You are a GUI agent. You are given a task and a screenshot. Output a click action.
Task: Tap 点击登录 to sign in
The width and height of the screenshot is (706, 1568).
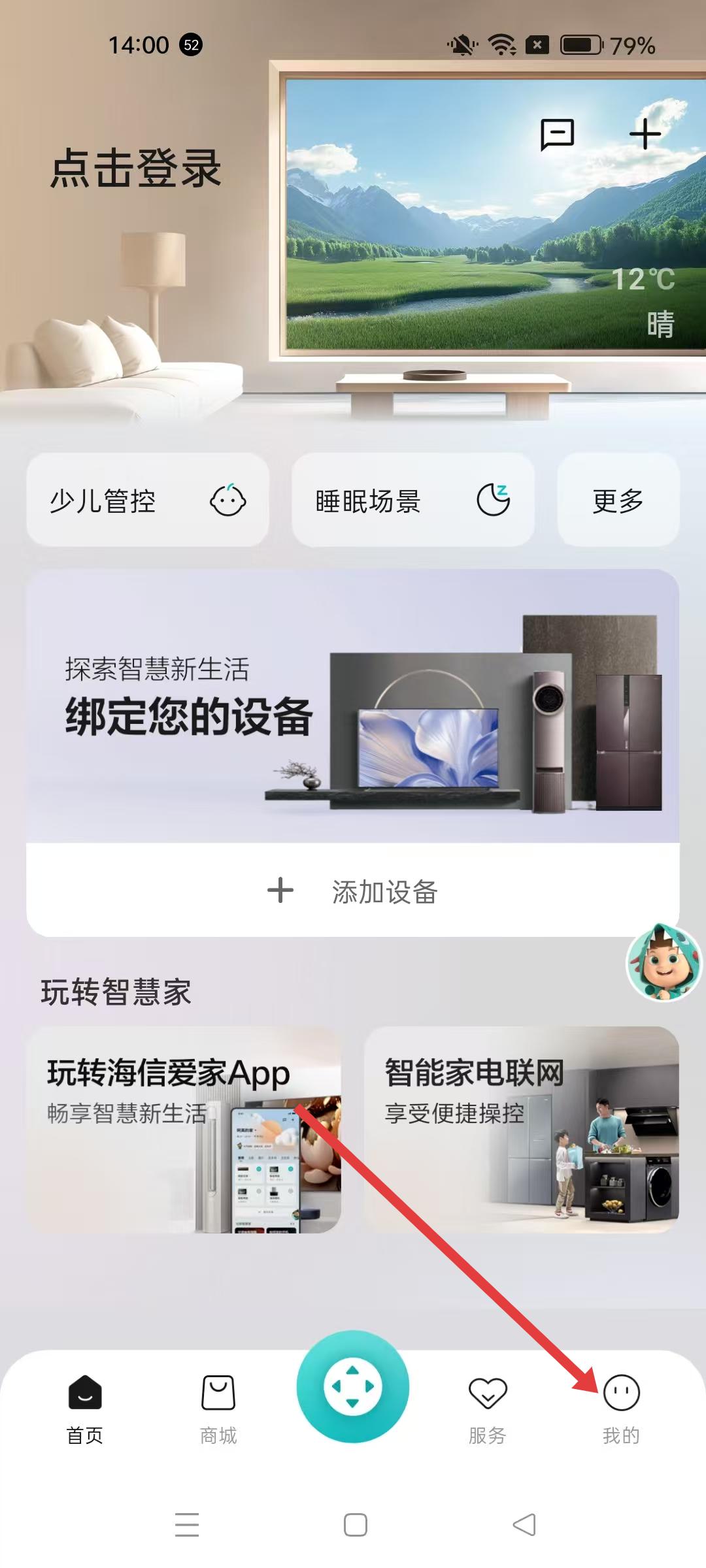[x=136, y=169]
